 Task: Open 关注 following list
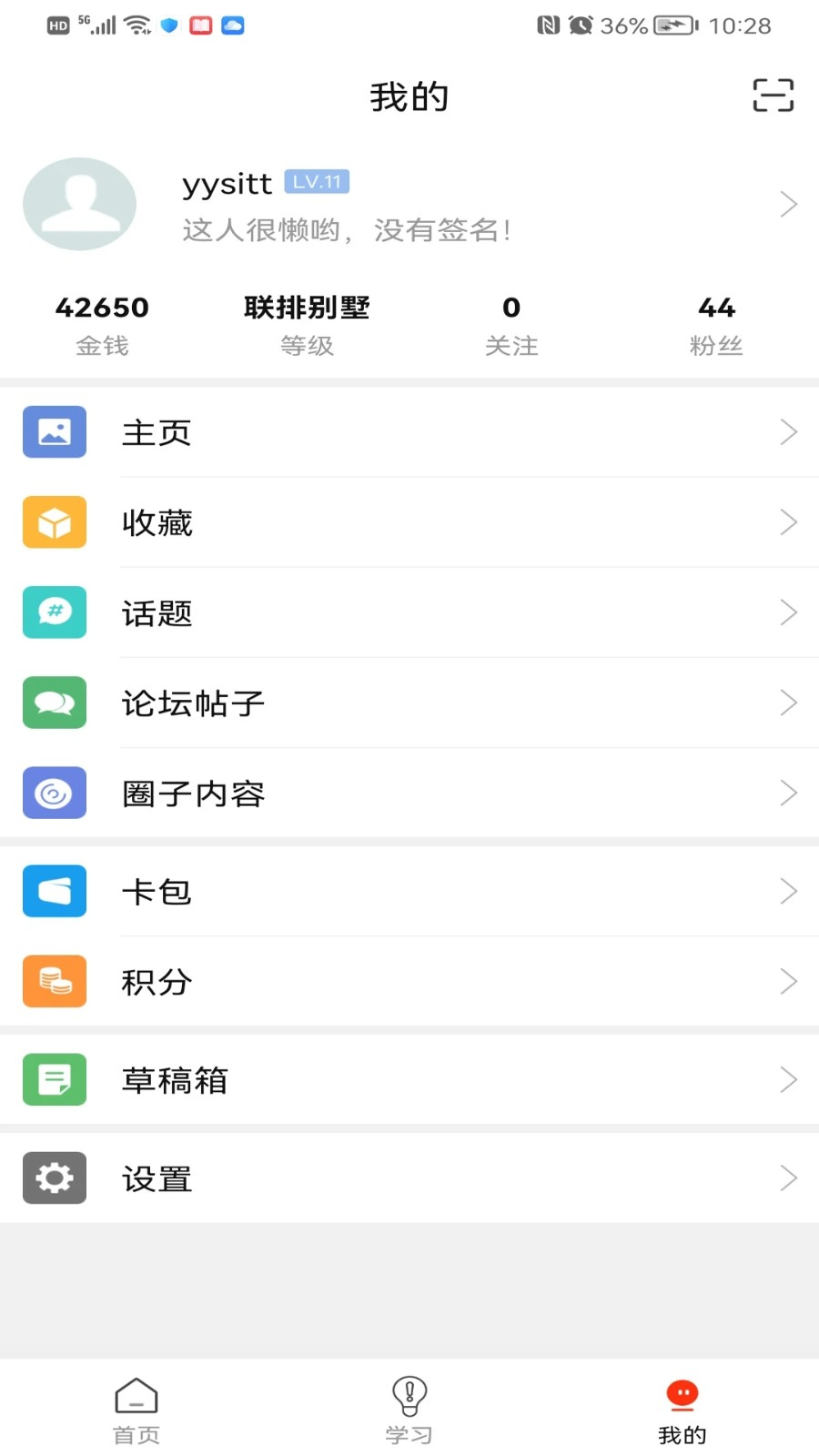[x=511, y=325]
